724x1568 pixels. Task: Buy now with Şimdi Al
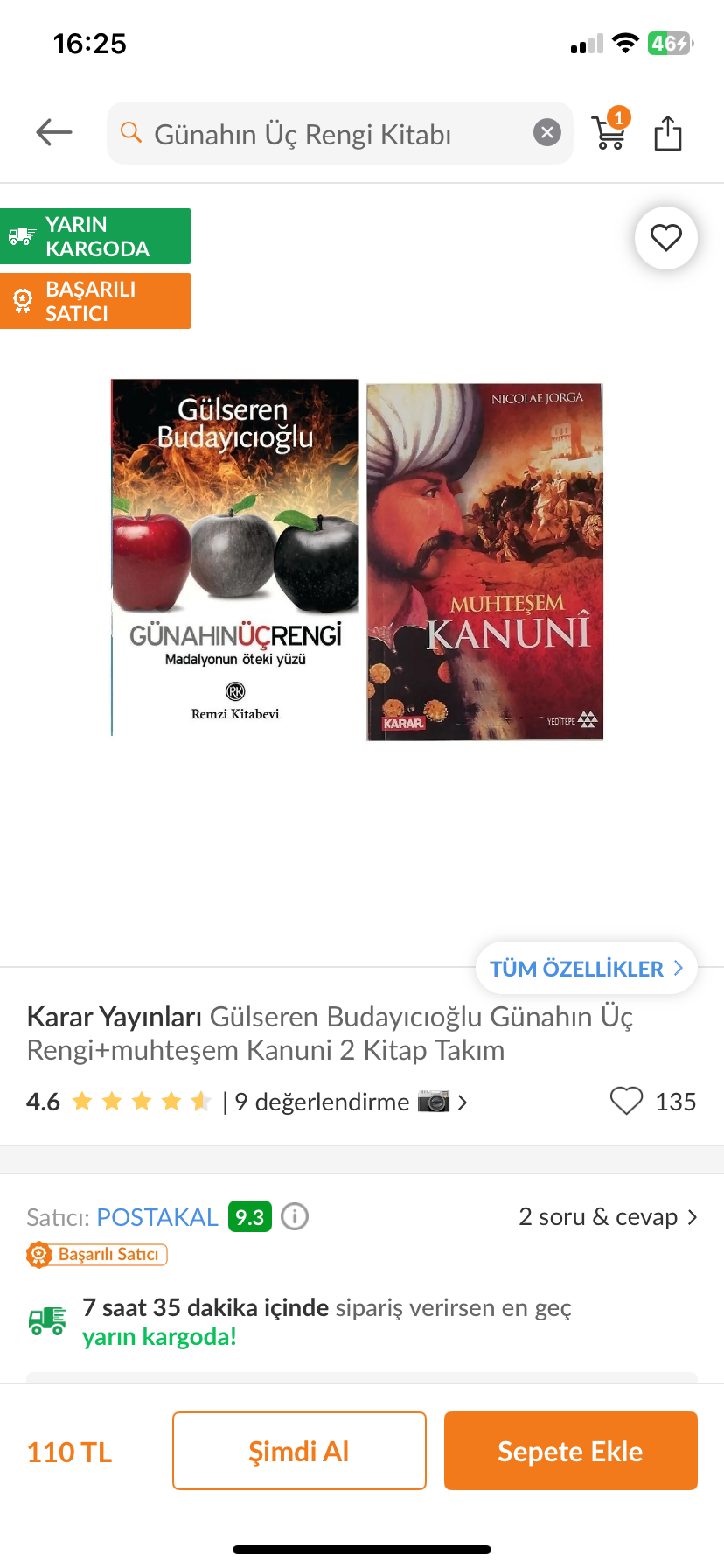(299, 1451)
